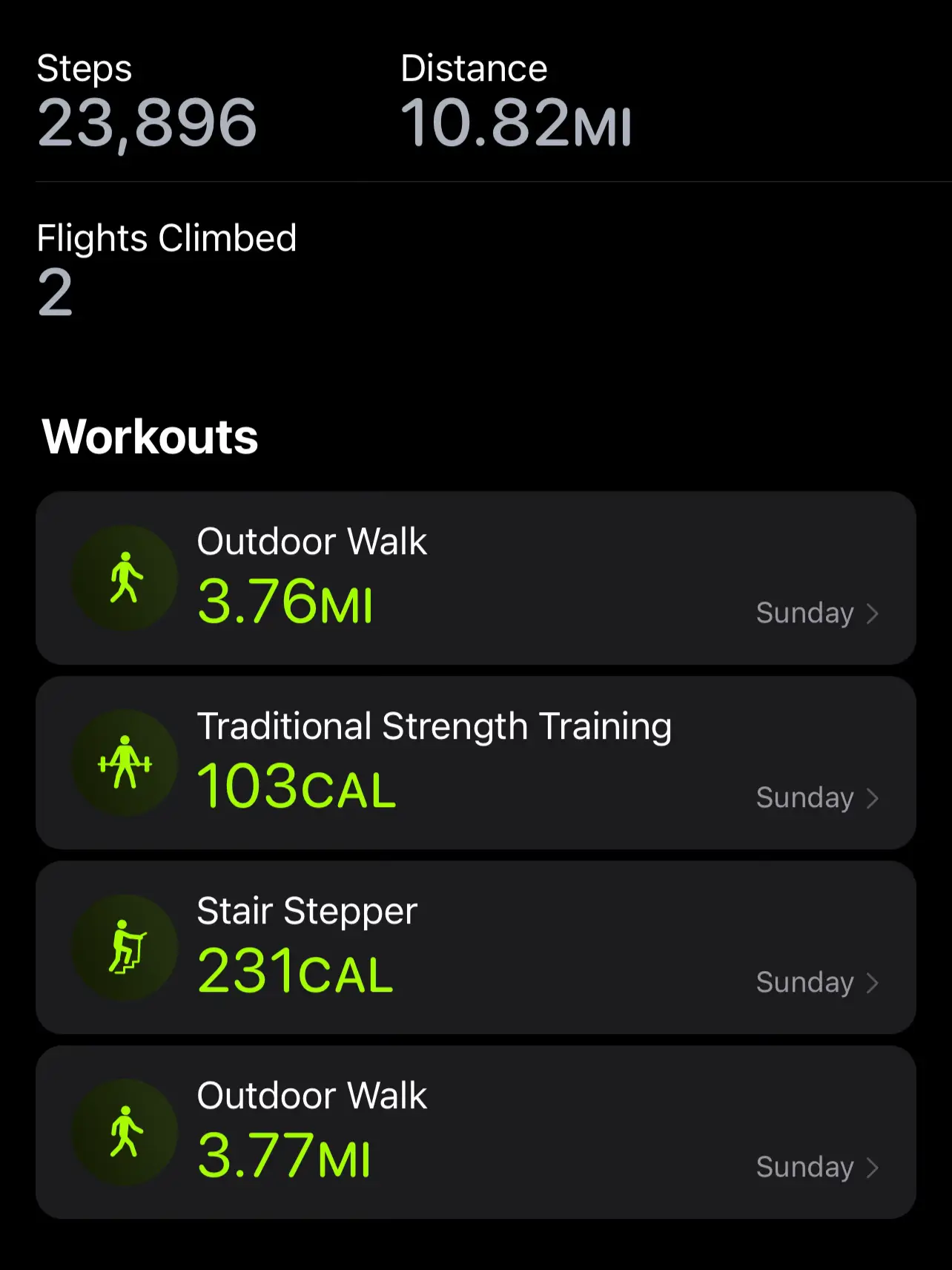Open Traditional Strength Training workout details
The width and height of the screenshot is (952, 1270).
pos(873,798)
